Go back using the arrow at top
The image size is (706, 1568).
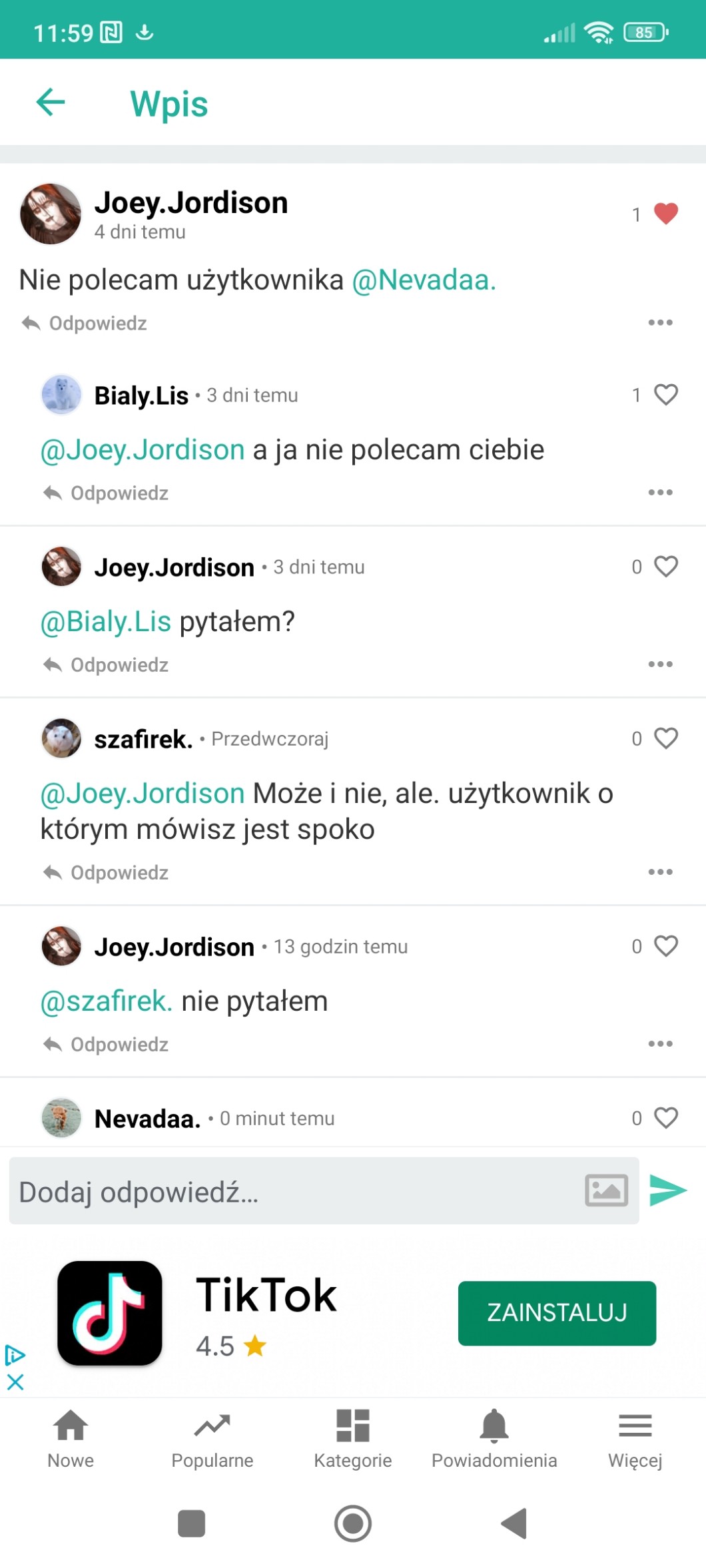[x=51, y=103]
